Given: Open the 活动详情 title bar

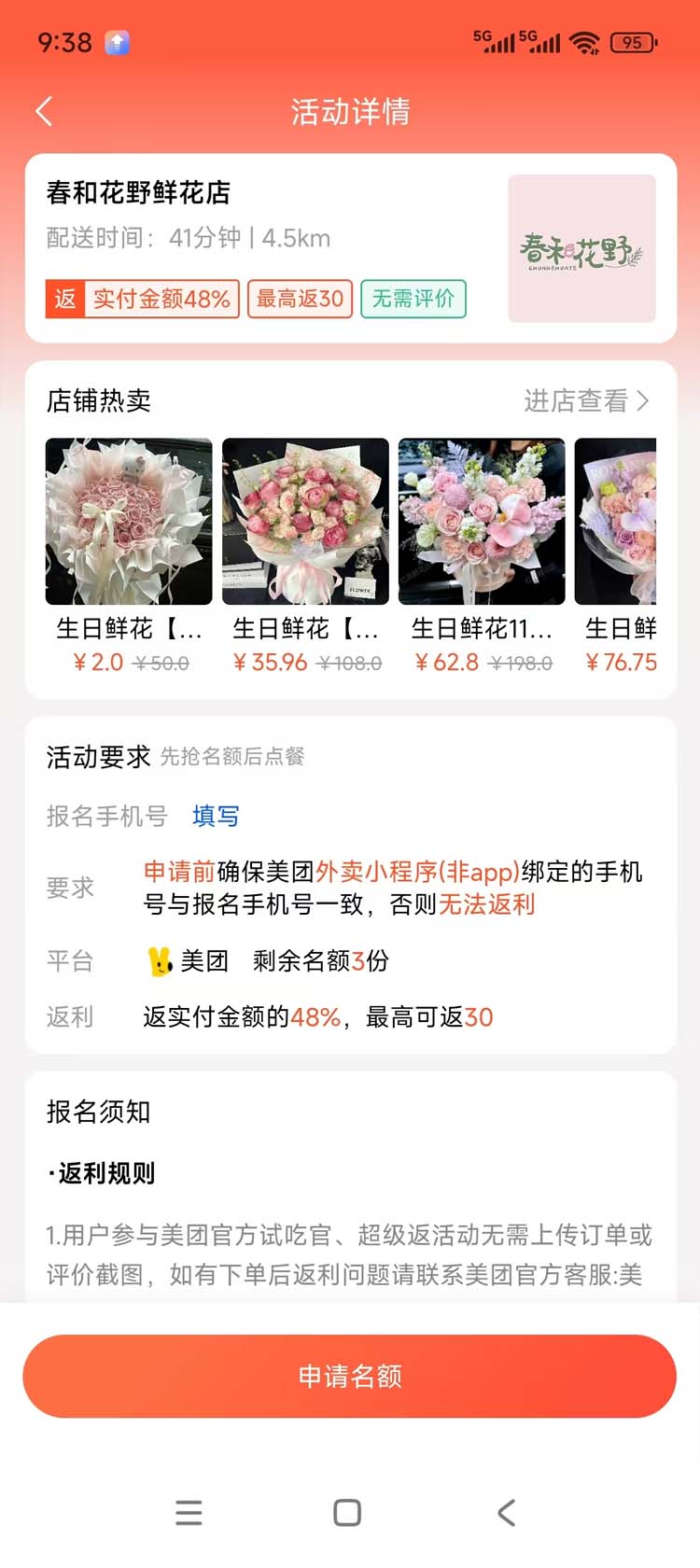Looking at the screenshot, I should (x=350, y=112).
